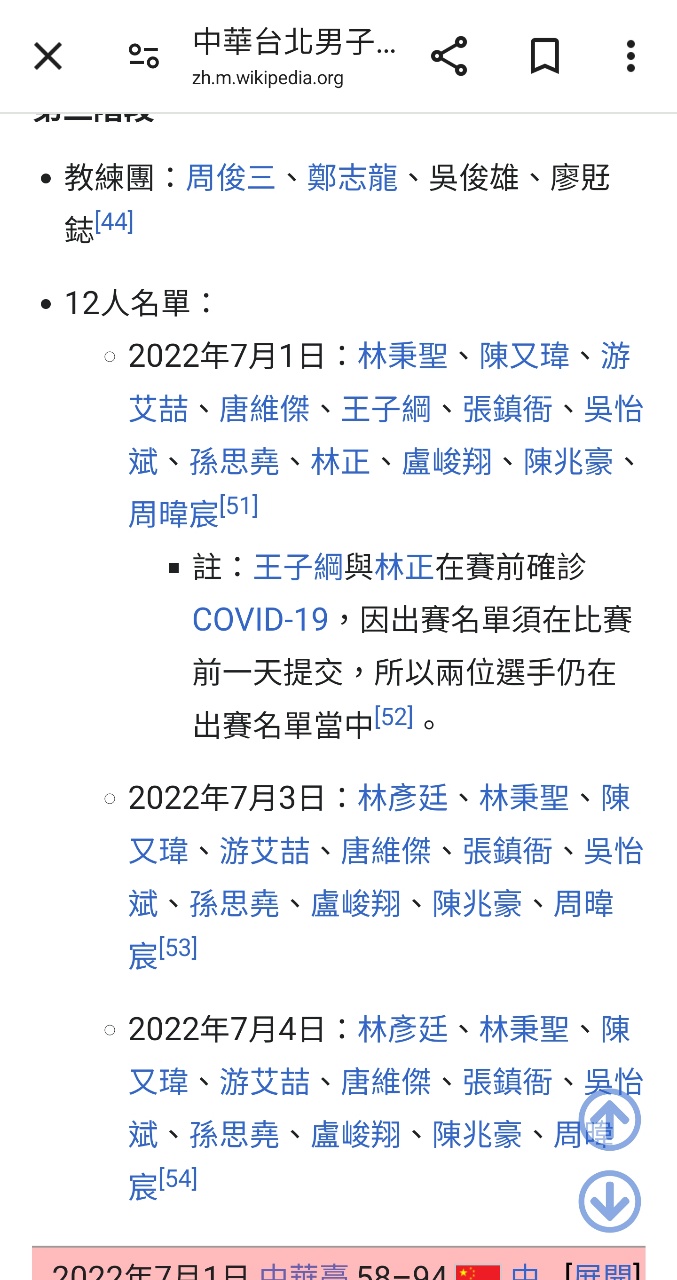The width and height of the screenshot is (677, 1280).
Task: Bookmark this page
Action: point(544,56)
